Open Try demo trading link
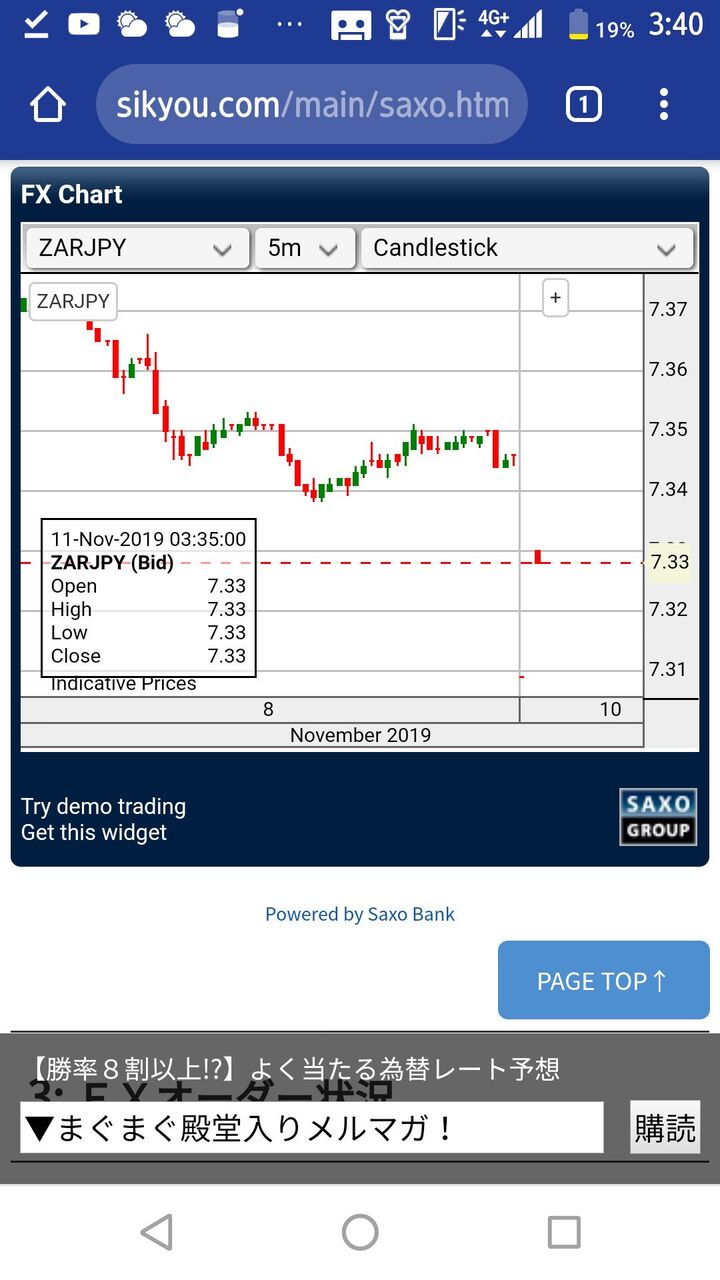Image resolution: width=720 pixels, height=1280 pixels. point(104,806)
